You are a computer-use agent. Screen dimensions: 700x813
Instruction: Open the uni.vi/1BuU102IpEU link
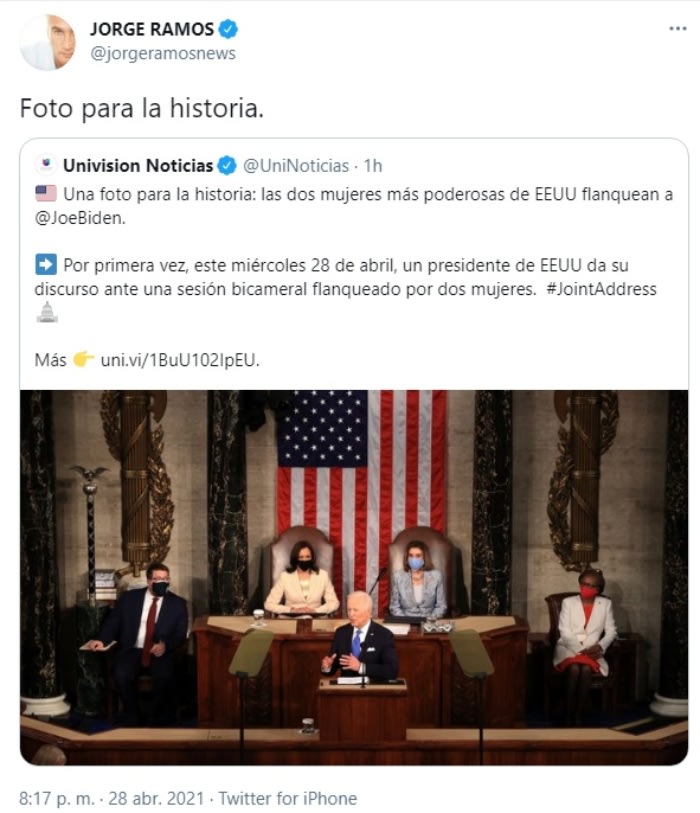tap(180, 360)
